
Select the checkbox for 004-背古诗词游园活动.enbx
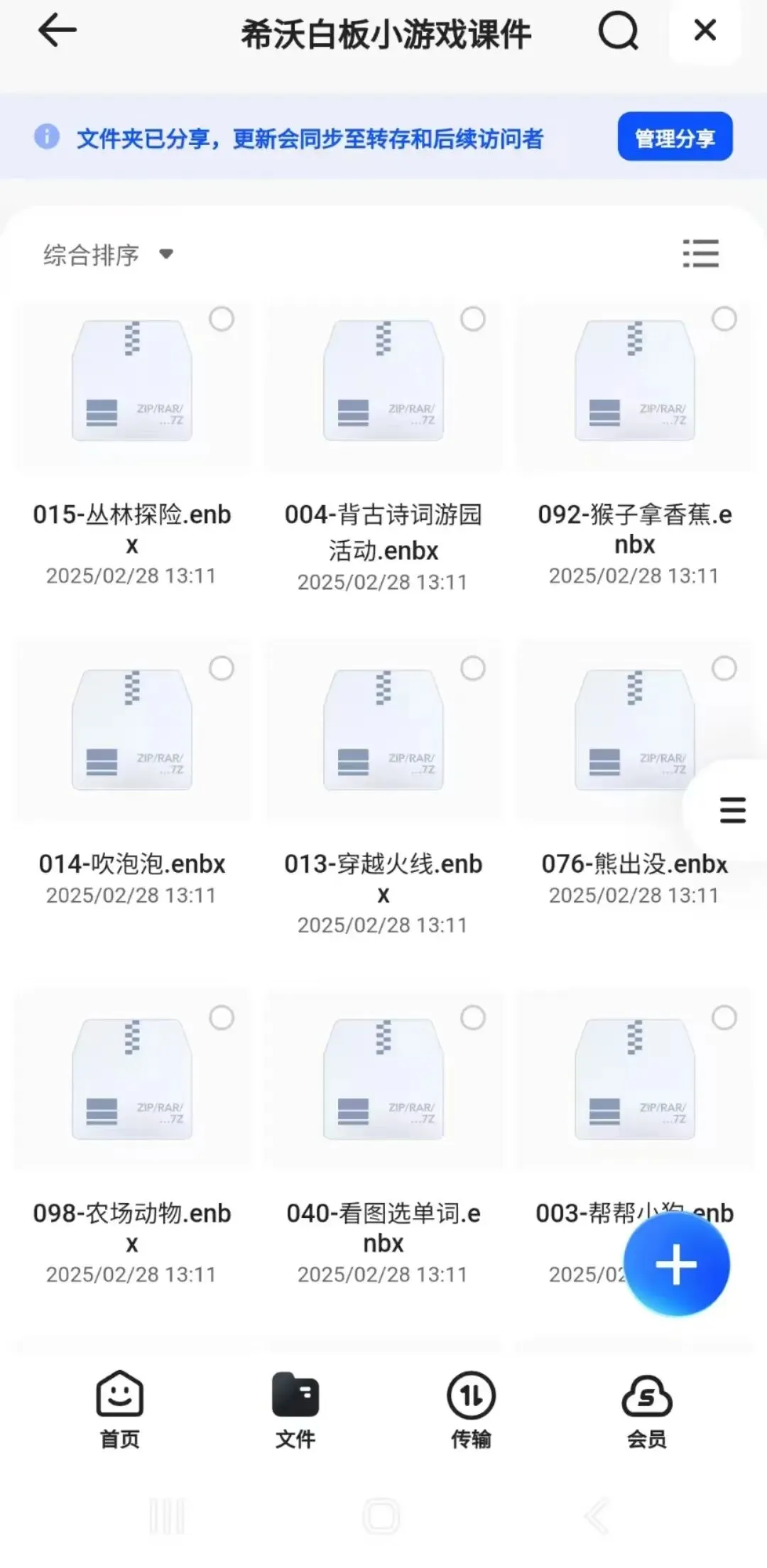473,319
